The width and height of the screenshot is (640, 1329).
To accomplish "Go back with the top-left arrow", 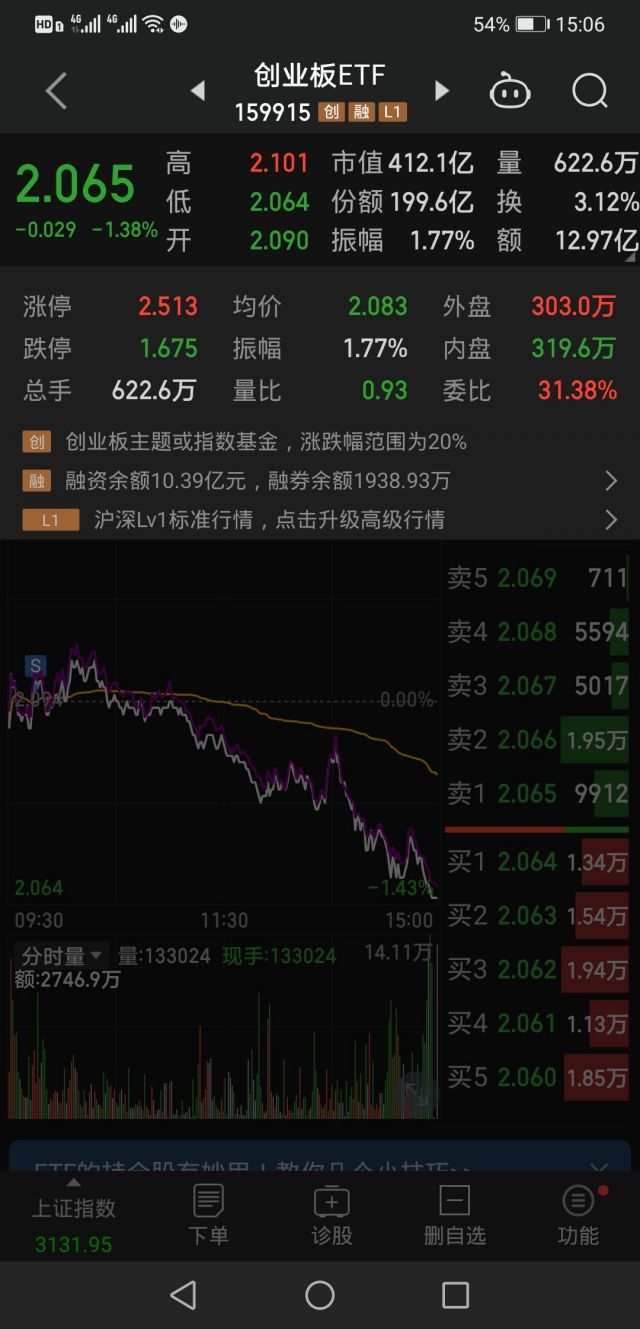I will 56,91.
